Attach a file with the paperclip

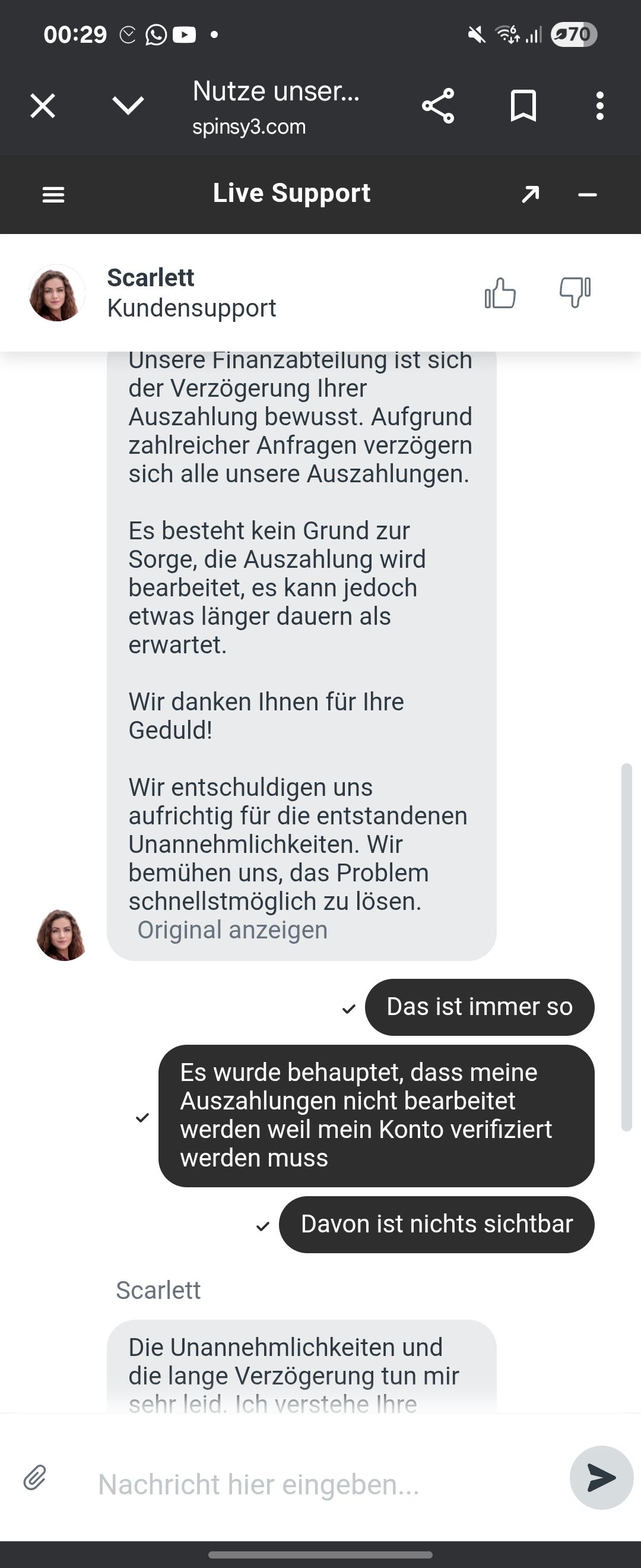coord(34,1478)
